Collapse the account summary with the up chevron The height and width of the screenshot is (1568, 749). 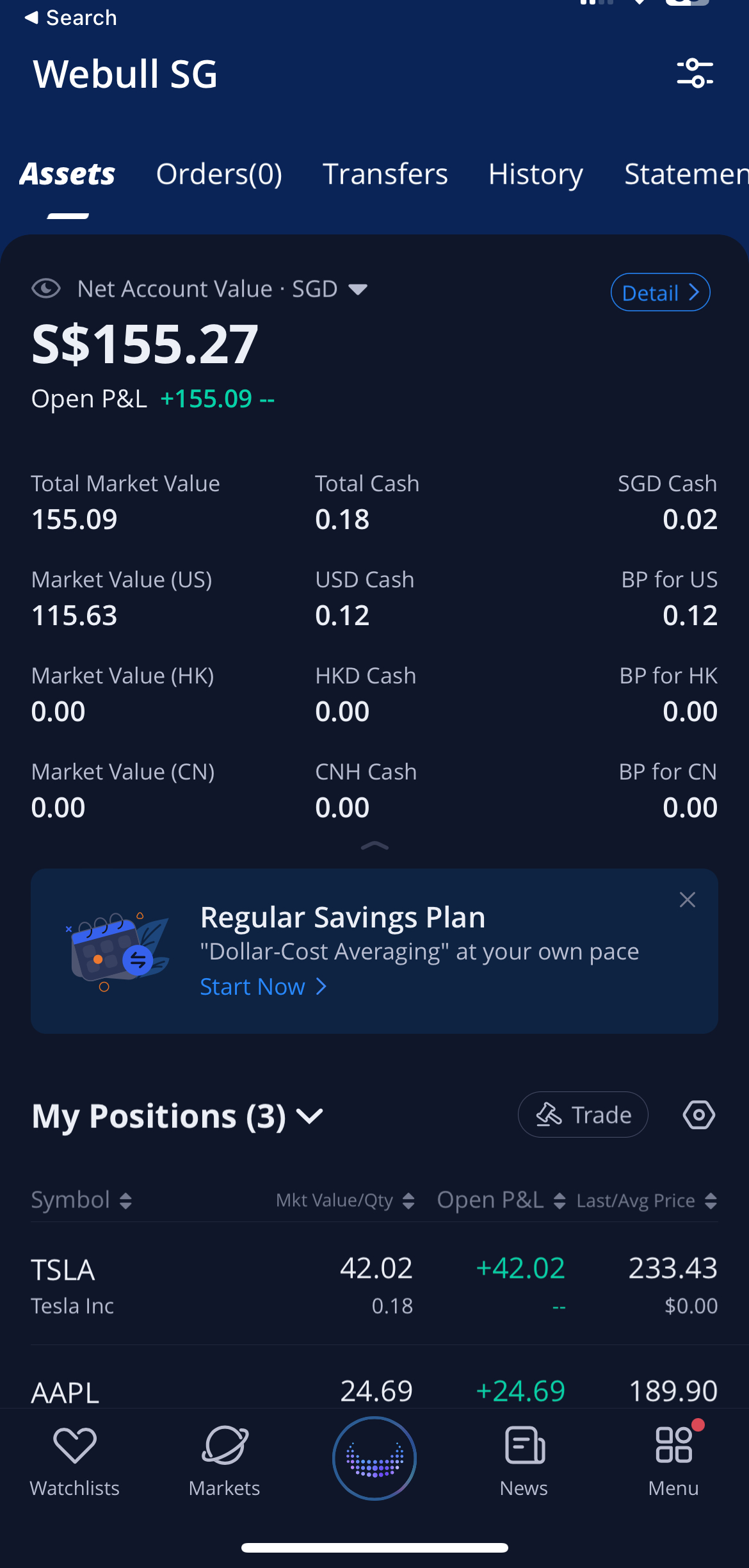tap(374, 846)
